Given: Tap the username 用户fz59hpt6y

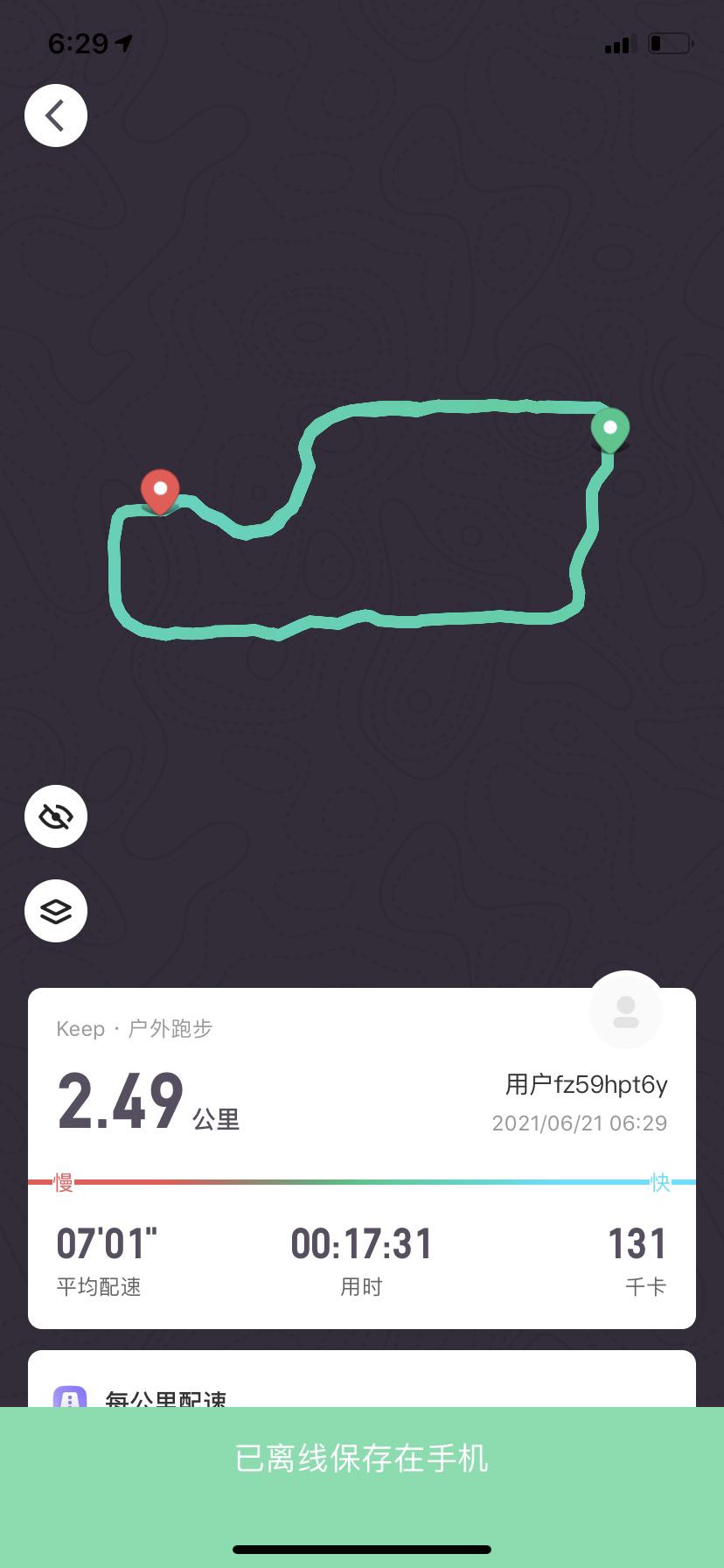Looking at the screenshot, I should tap(586, 1083).
